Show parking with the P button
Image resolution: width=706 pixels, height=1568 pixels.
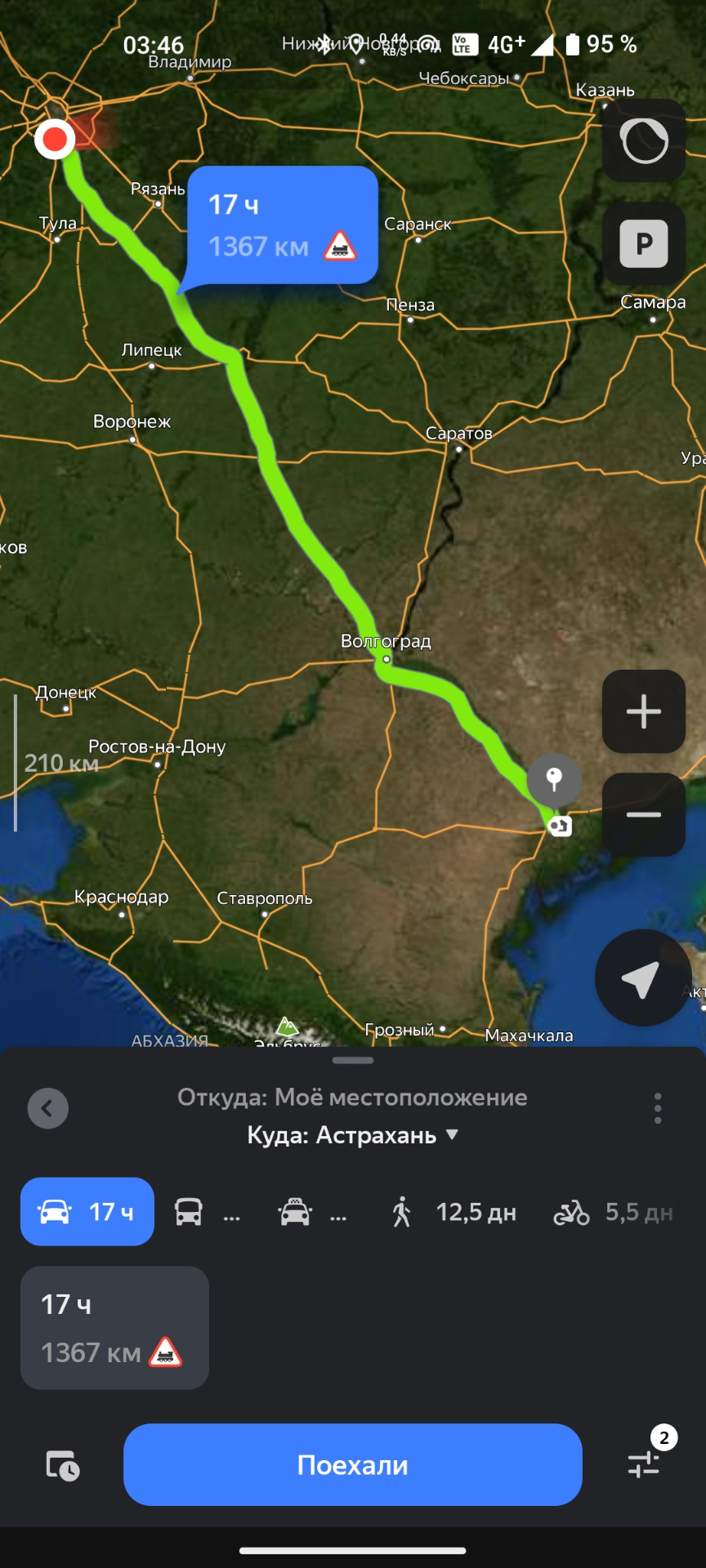pyautogui.click(x=644, y=243)
